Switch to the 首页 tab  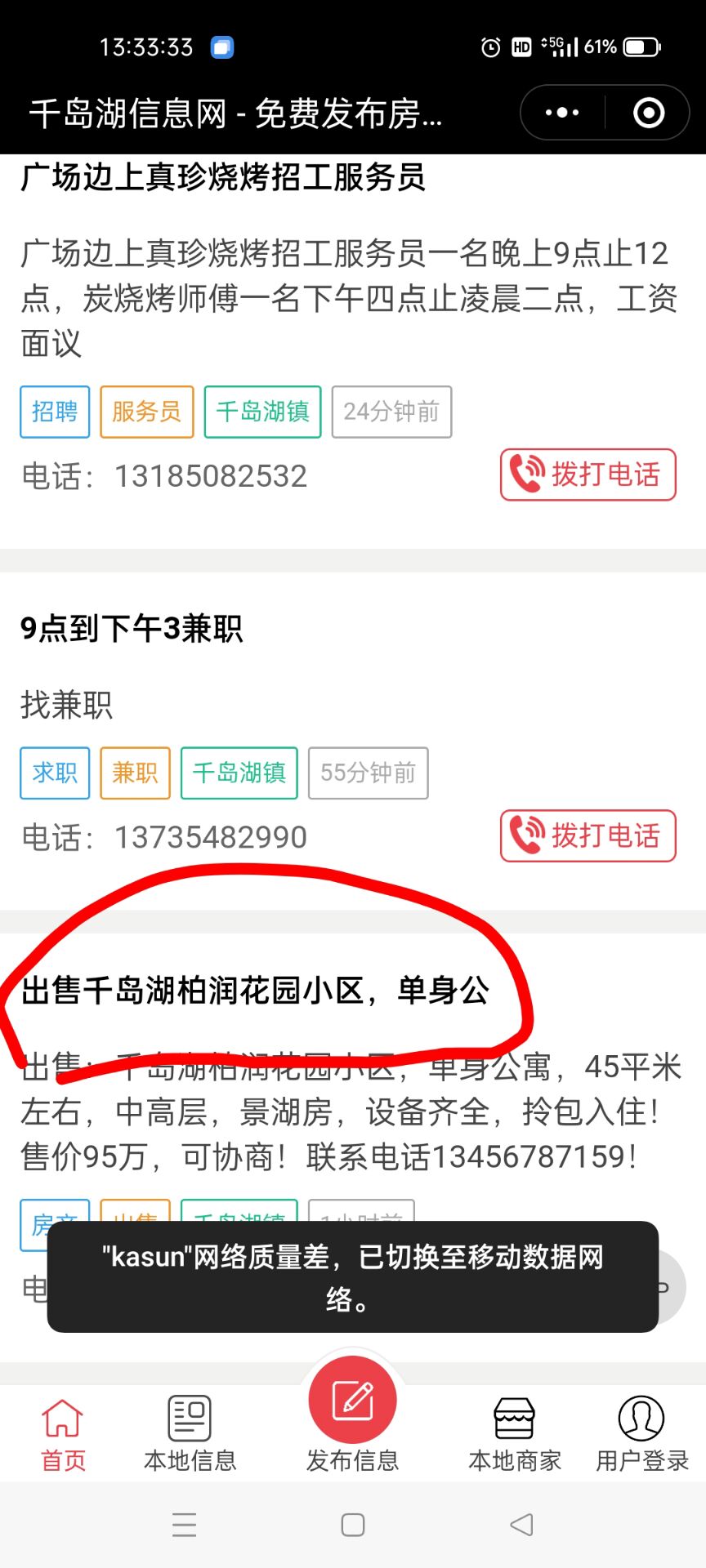click(63, 1434)
